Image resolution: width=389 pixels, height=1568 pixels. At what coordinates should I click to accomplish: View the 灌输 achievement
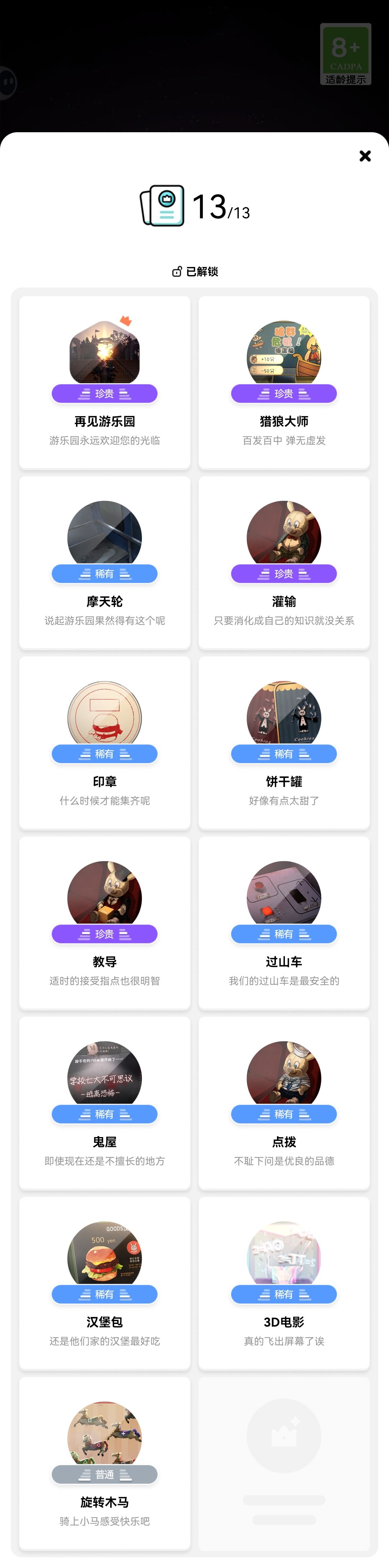(x=284, y=562)
